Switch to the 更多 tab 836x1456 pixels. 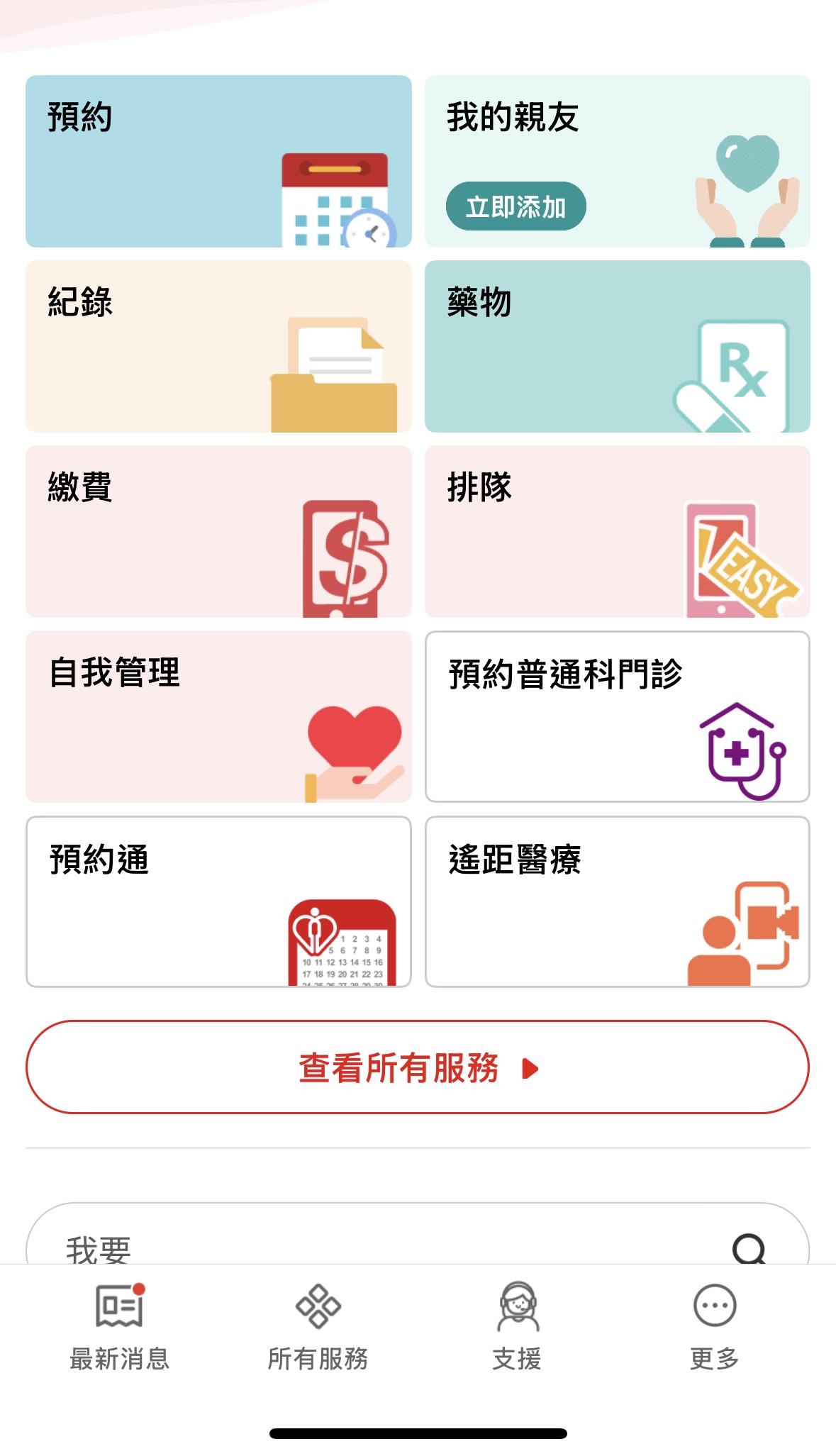pos(715,1326)
